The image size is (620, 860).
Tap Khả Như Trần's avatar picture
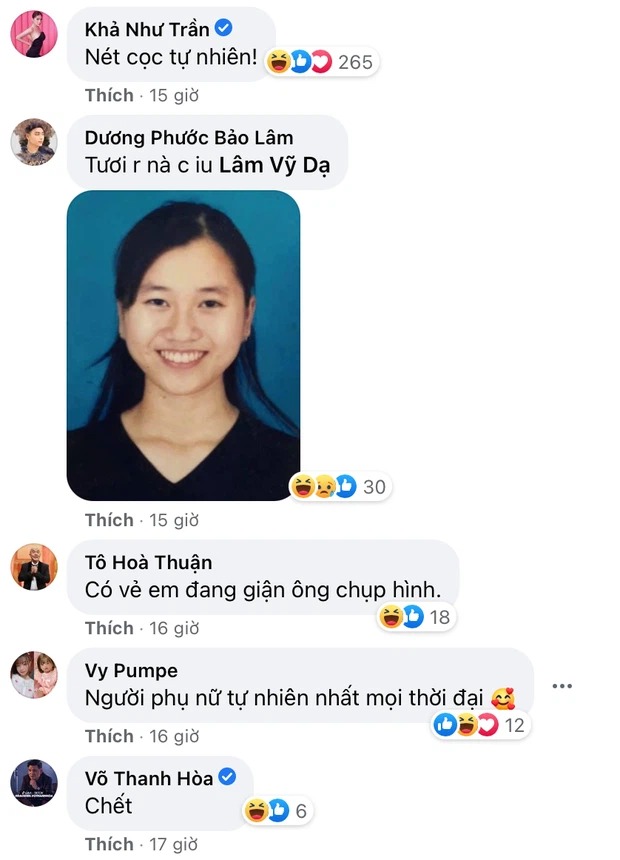point(34,34)
